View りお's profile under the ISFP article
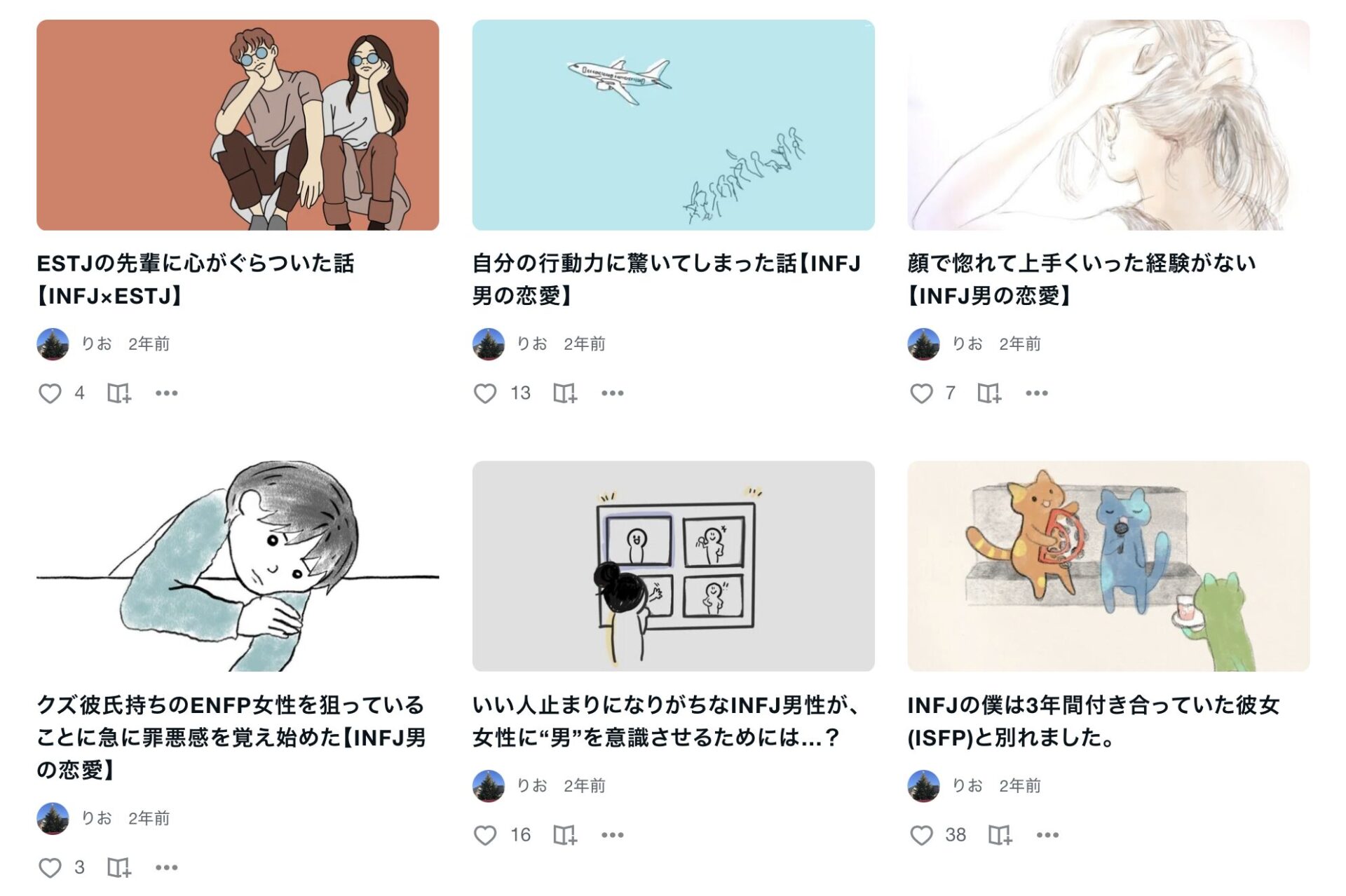This screenshot has width=1346, height=896. point(967,786)
